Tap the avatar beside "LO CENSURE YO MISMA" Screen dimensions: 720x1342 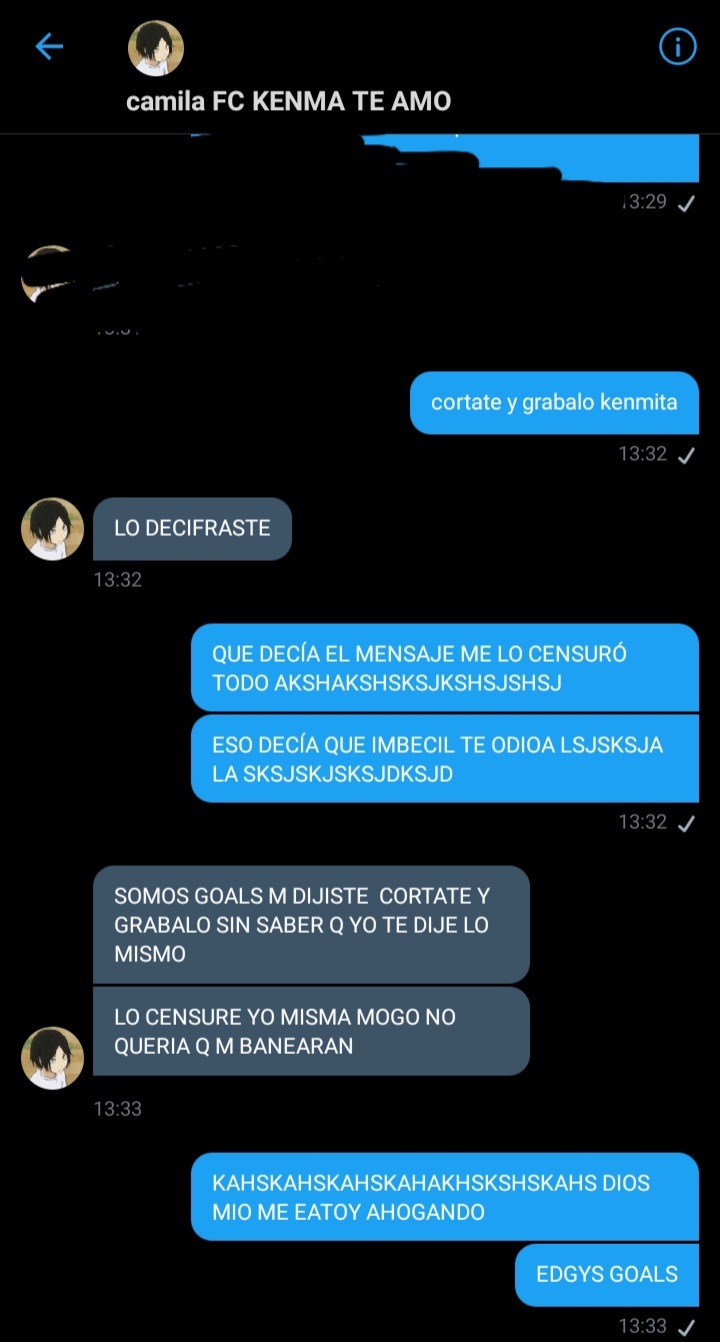coord(52,1058)
